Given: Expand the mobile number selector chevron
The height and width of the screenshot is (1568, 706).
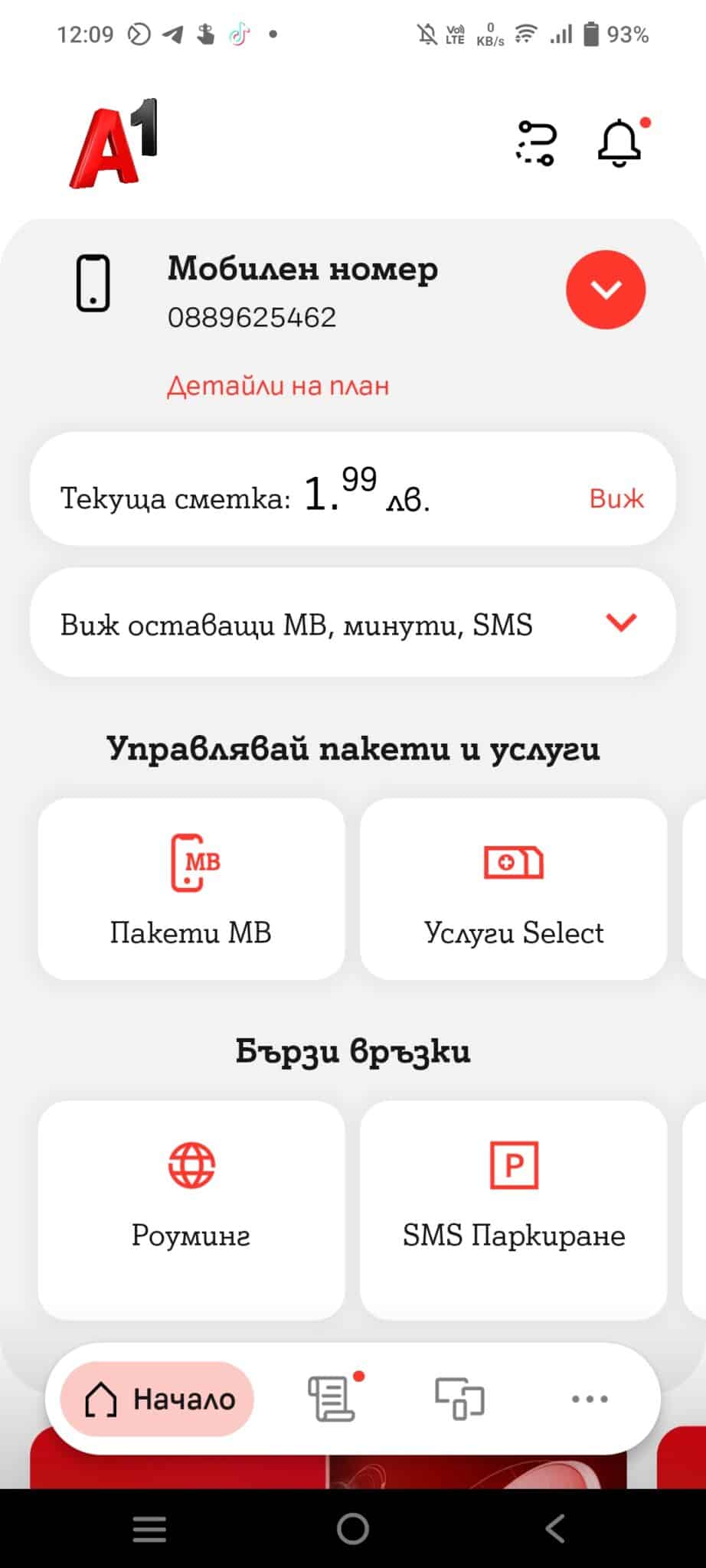Looking at the screenshot, I should [606, 289].
